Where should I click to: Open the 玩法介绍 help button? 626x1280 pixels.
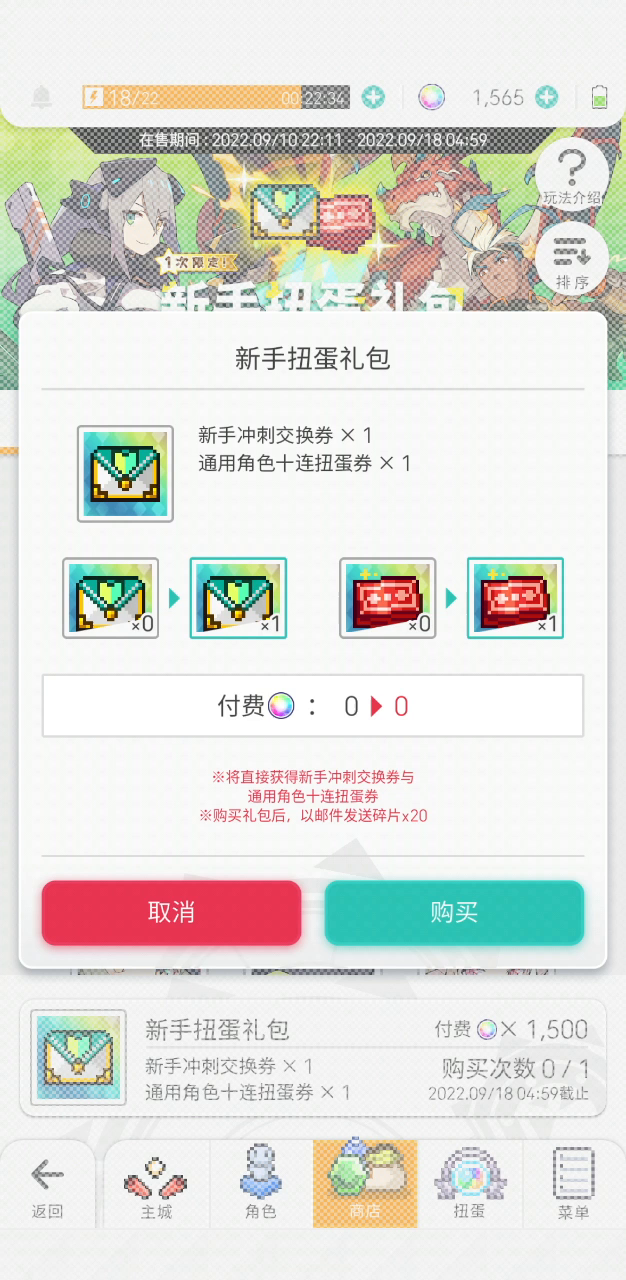point(572,174)
